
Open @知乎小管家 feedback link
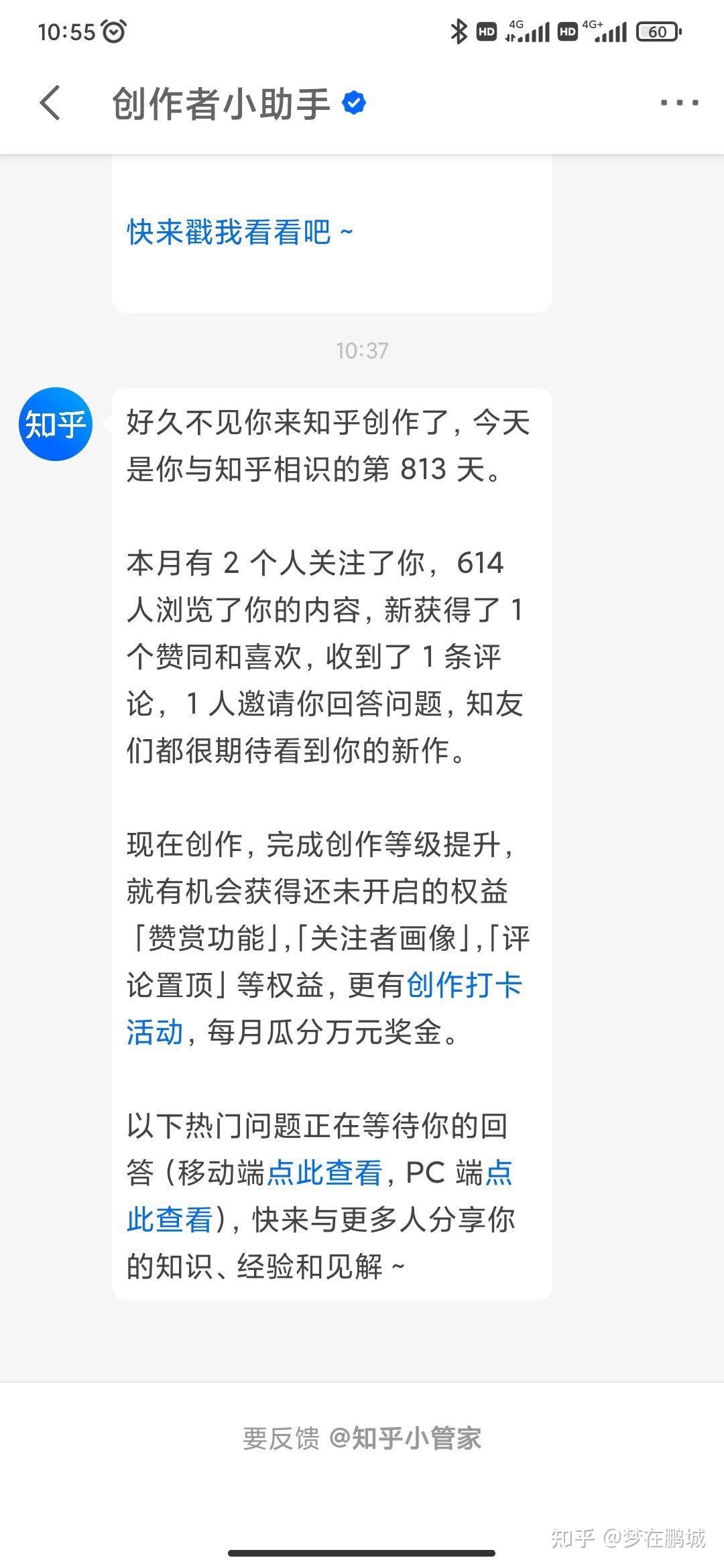point(406,1439)
